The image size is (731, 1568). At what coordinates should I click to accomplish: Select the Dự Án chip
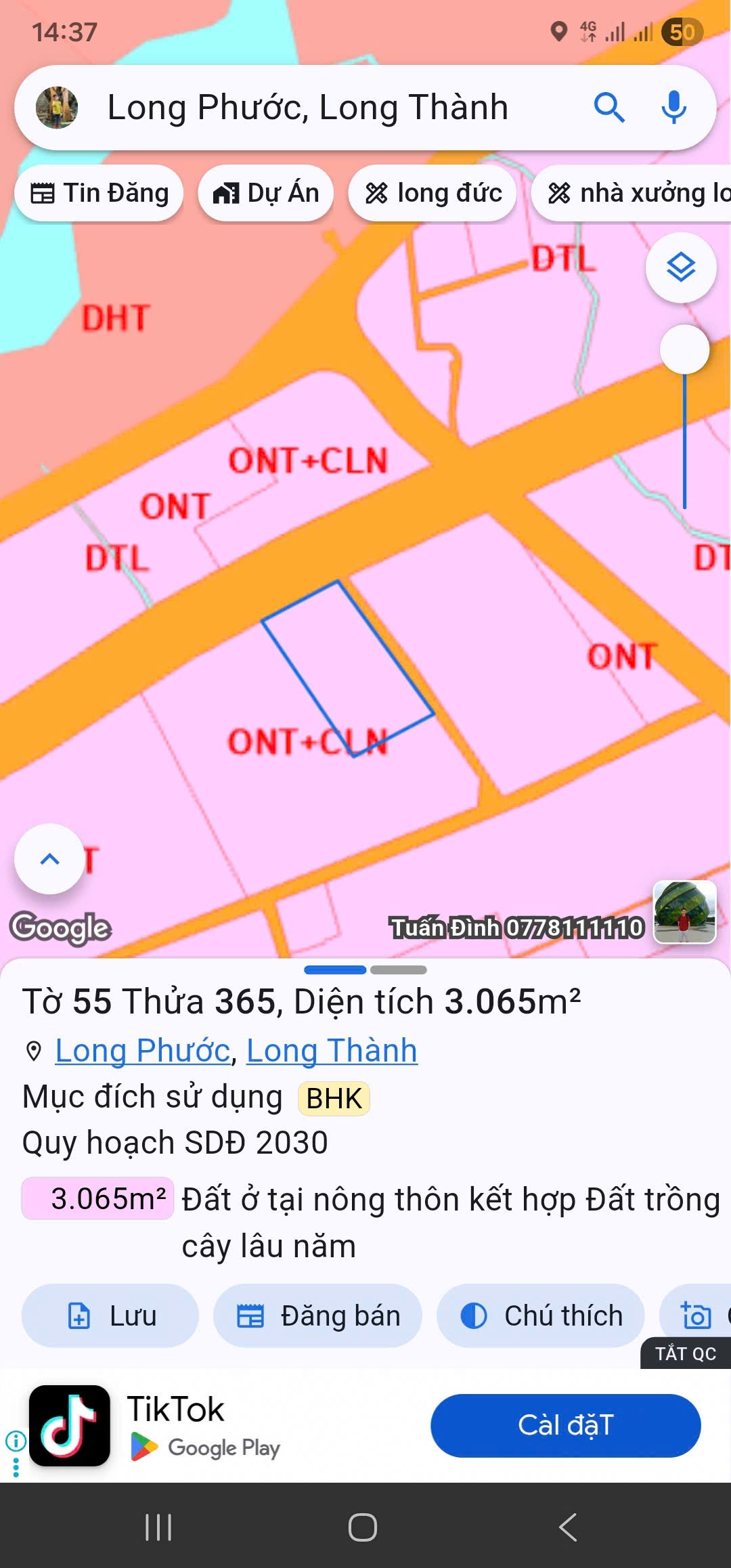click(x=265, y=193)
